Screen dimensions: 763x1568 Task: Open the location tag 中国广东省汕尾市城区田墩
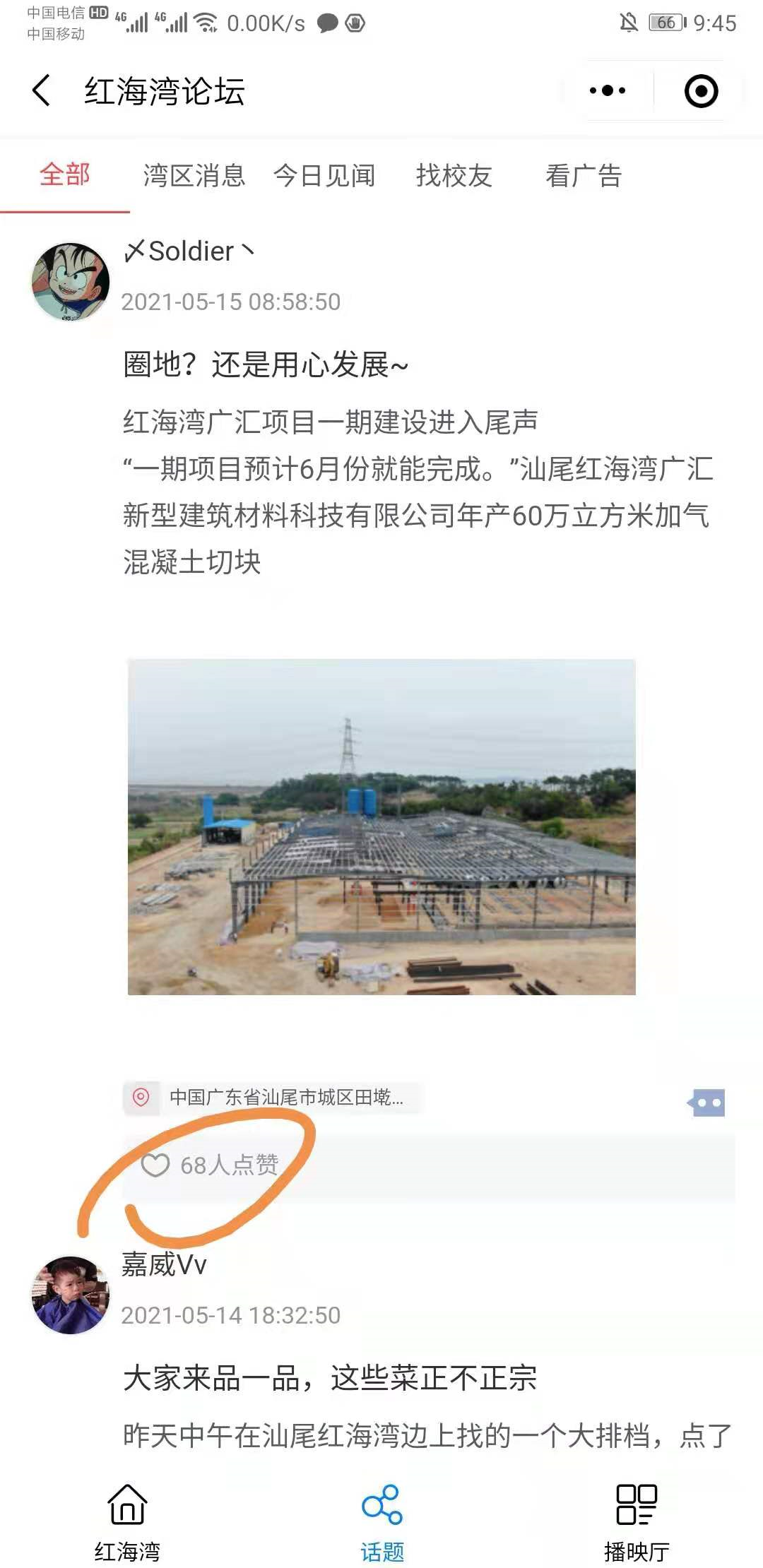(x=273, y=1097)
